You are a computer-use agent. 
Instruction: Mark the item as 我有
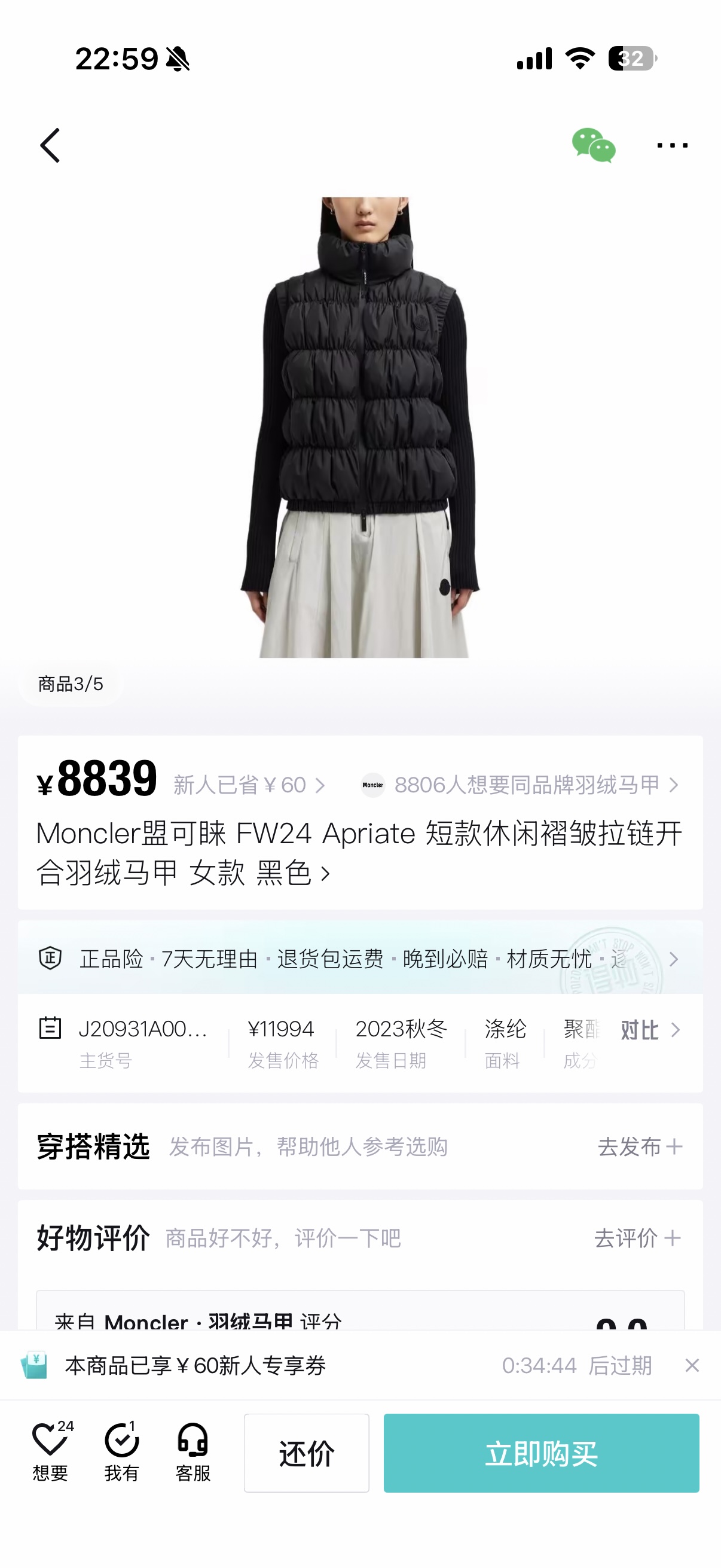coord(122,1452)
